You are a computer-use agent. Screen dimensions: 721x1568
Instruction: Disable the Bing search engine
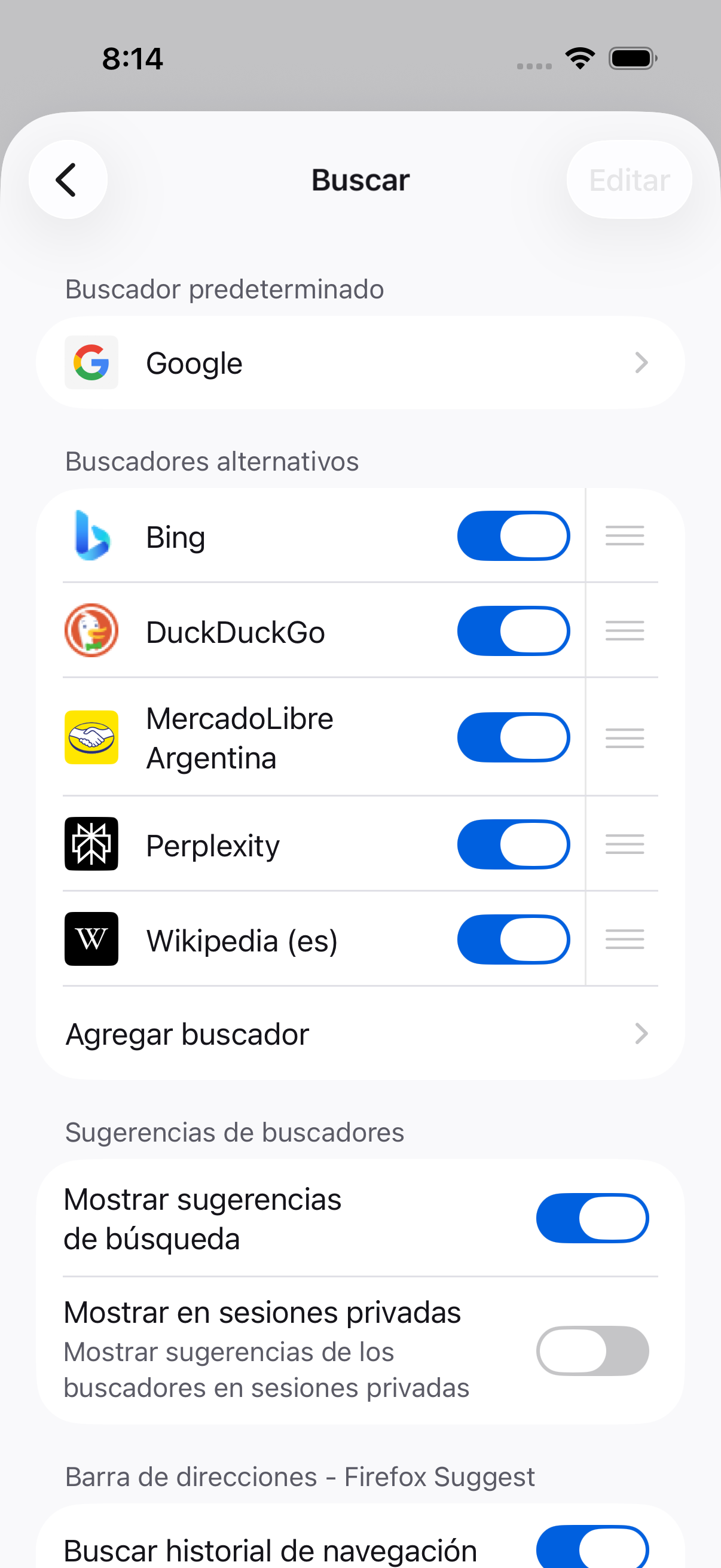tap(513, 536)
